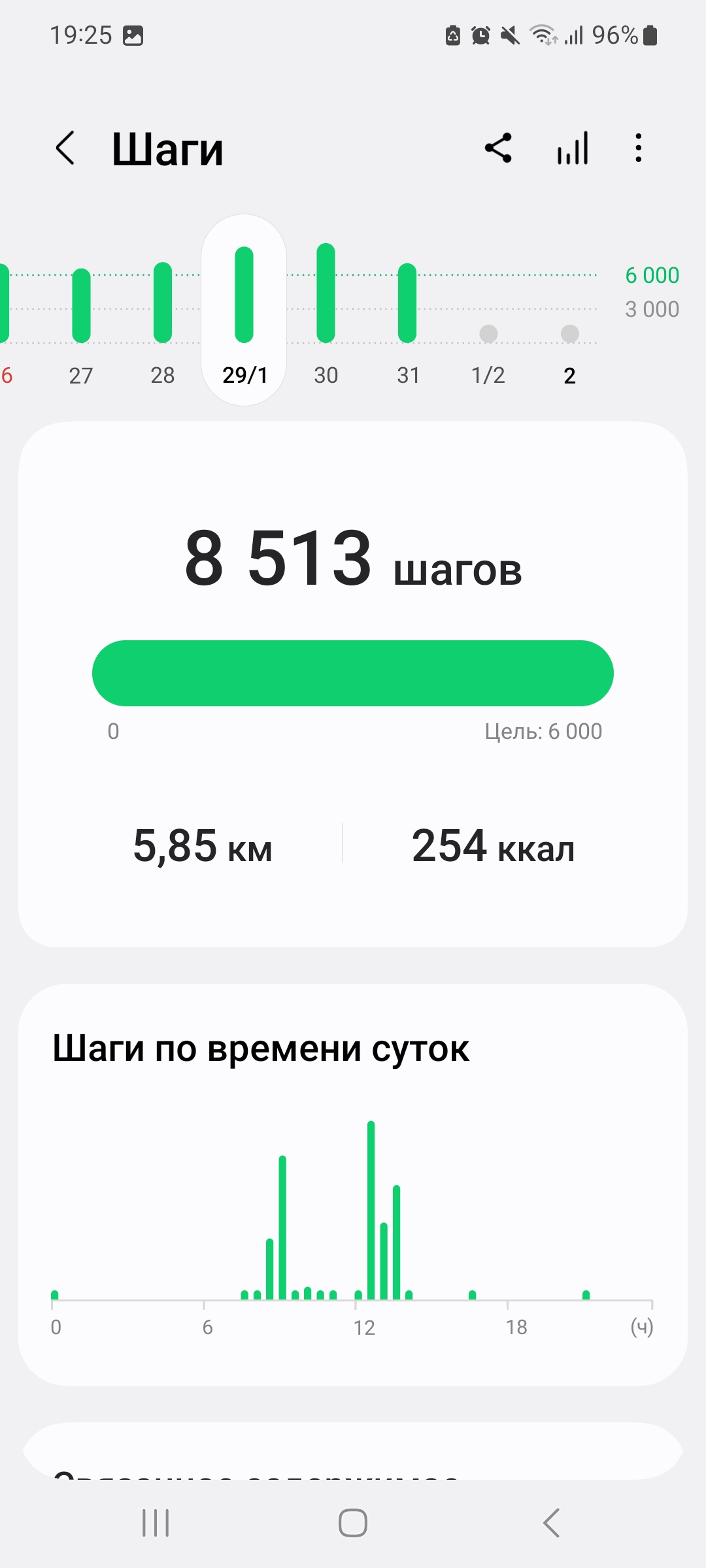Viewport: 706px width, 1568px height.
Task: Go back from the Шаги screen
Action: click(65, 148)
